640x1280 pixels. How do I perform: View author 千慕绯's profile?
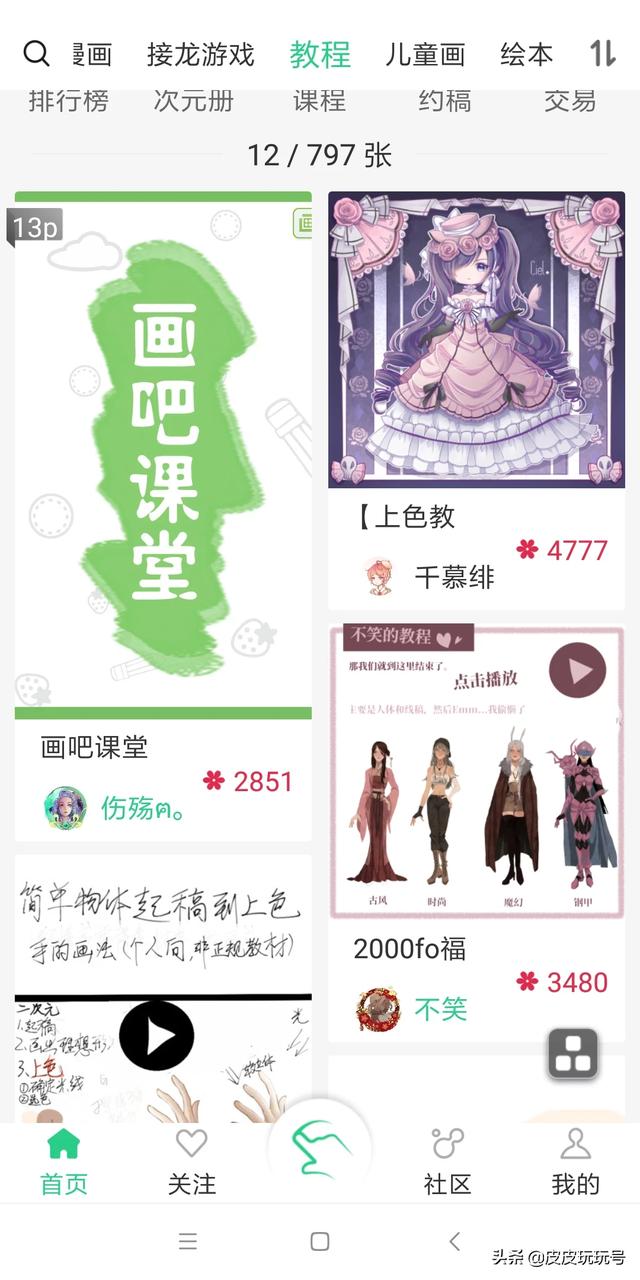point(379,577)
